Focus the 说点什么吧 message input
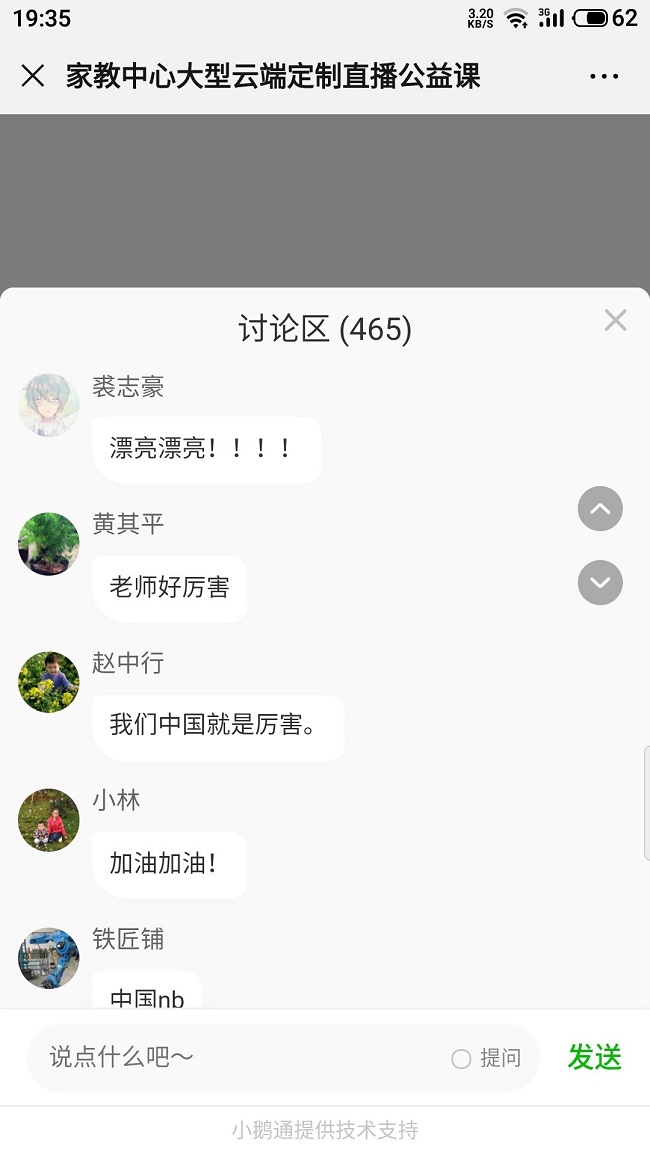The height and width of the screenshot is (1155, 650). [240, 1057]
